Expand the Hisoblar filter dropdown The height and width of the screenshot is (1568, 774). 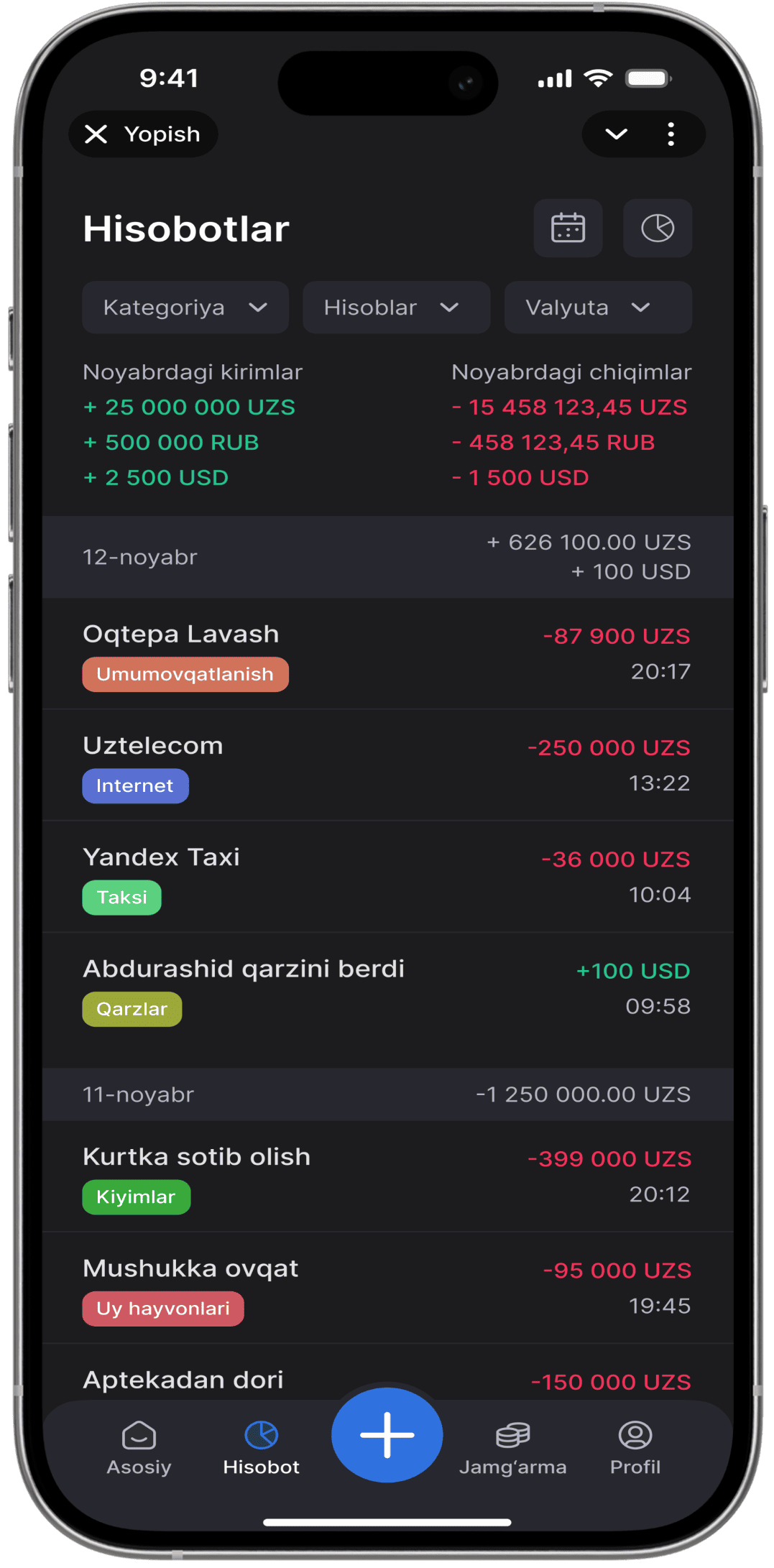pos(396,308)
